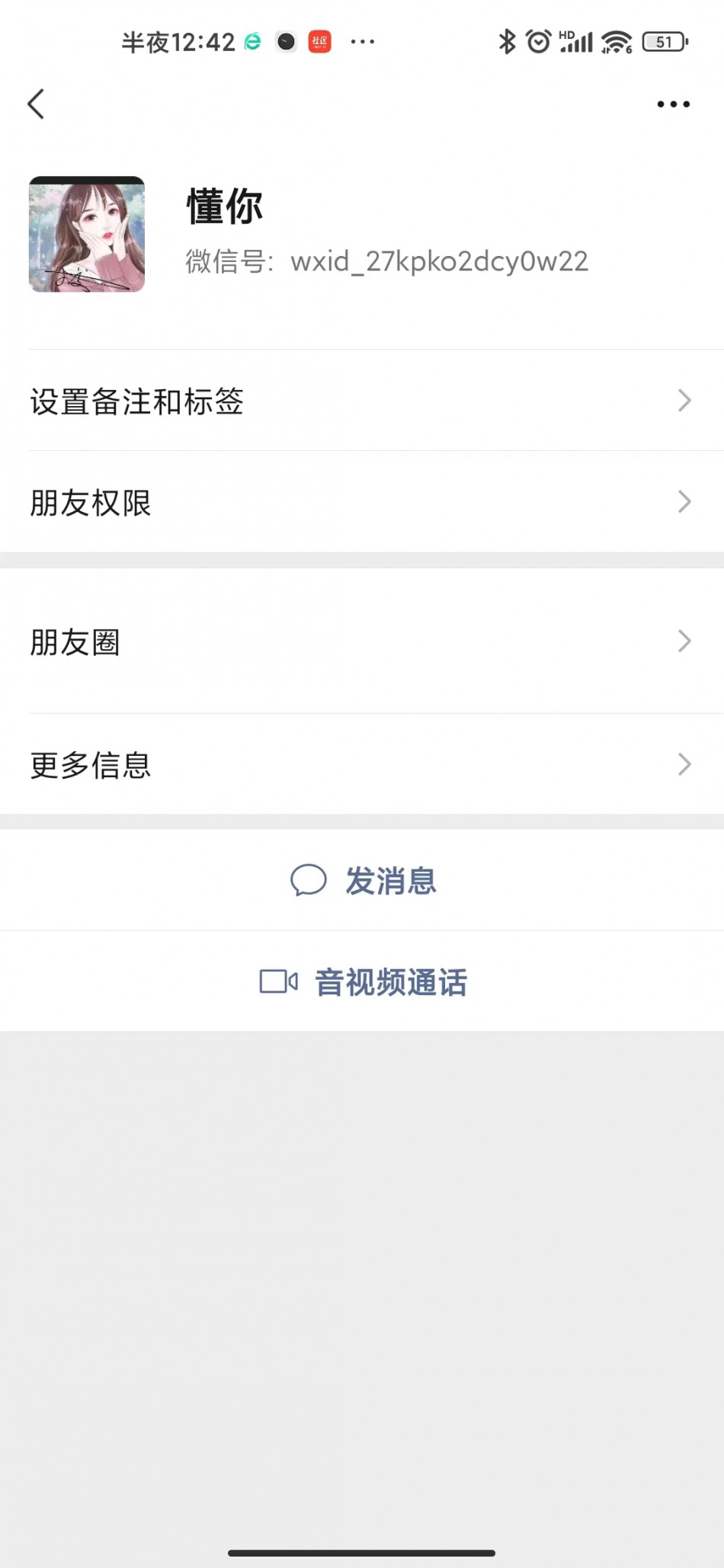The image size is (724, 1568).
Task: Tap 发消息 to send a message
Action: pyautogui.click(x=363, y=881)
